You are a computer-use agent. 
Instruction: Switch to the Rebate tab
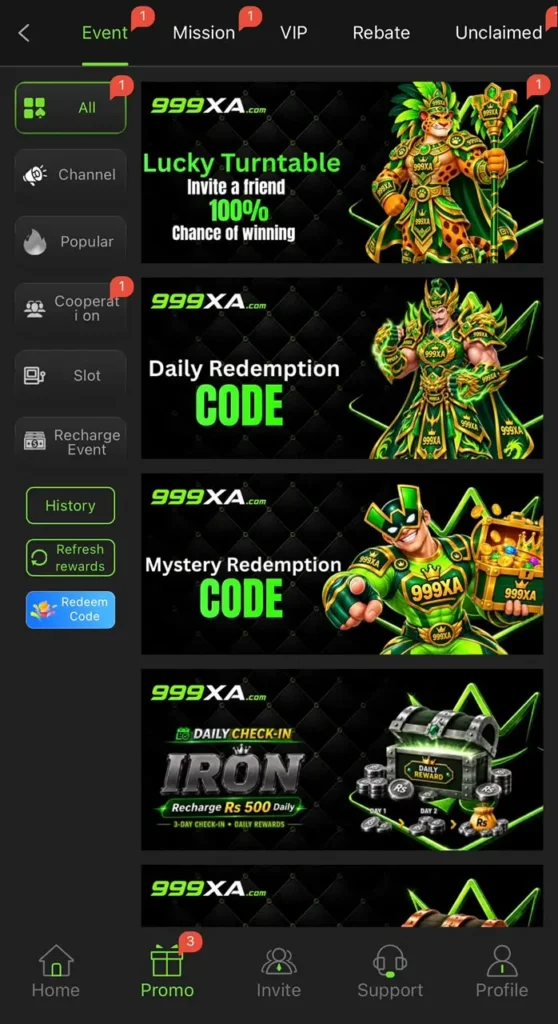tap(382, 33)
